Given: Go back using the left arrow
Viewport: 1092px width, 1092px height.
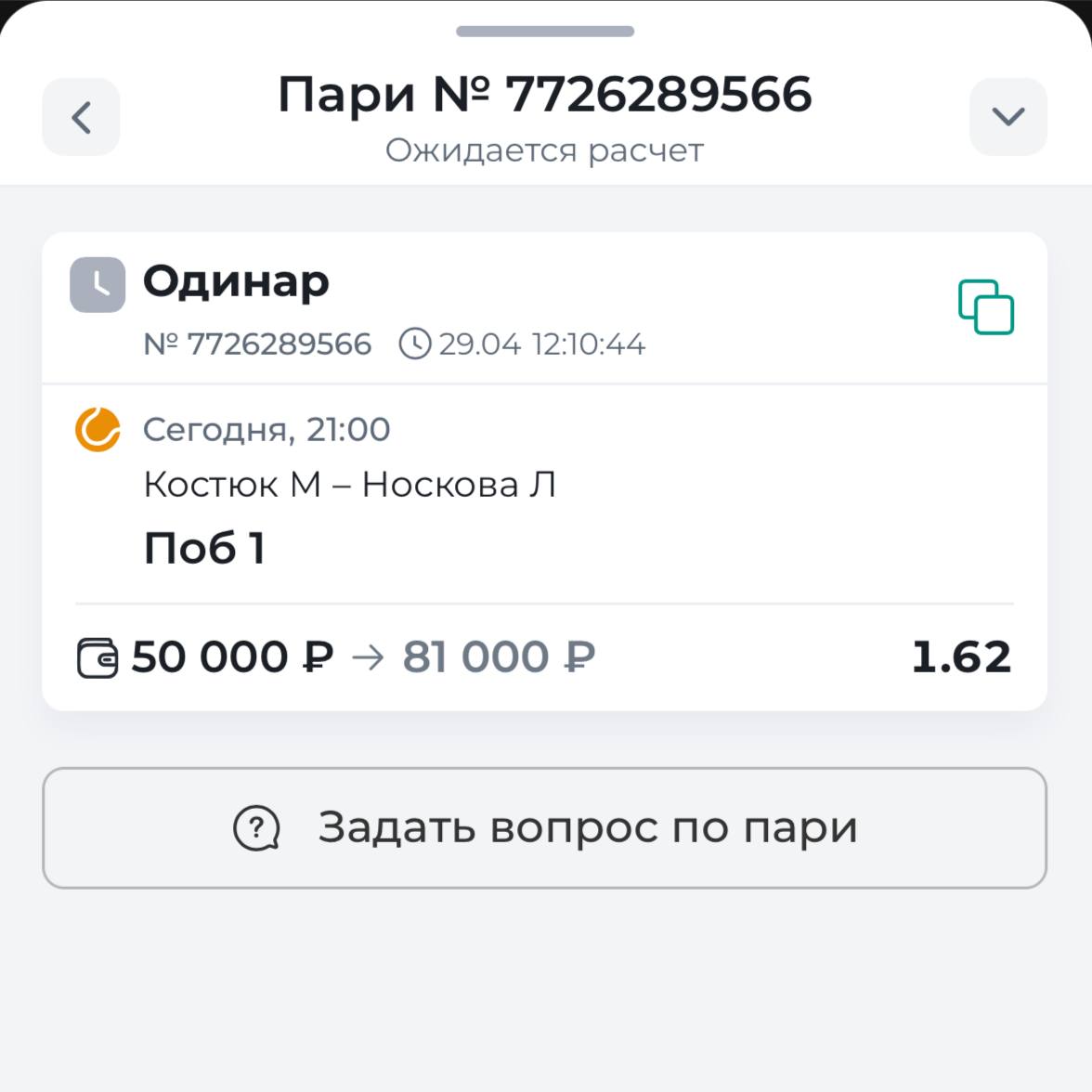Looking at the screenshot, I should click(x=81, y=117).
